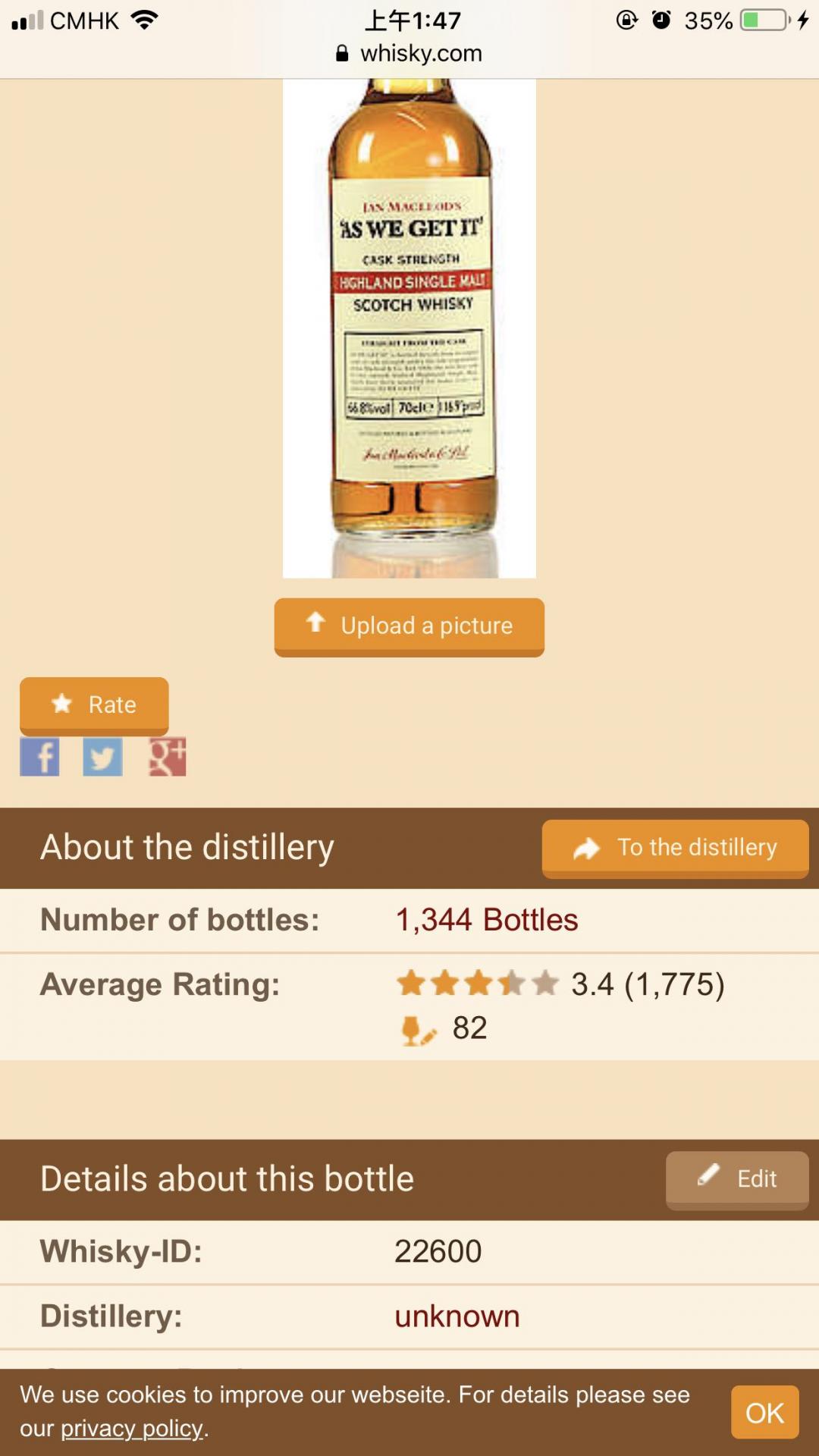Open the unknown distillery link
This screenshot has width=819, height=1456.
457,1316
